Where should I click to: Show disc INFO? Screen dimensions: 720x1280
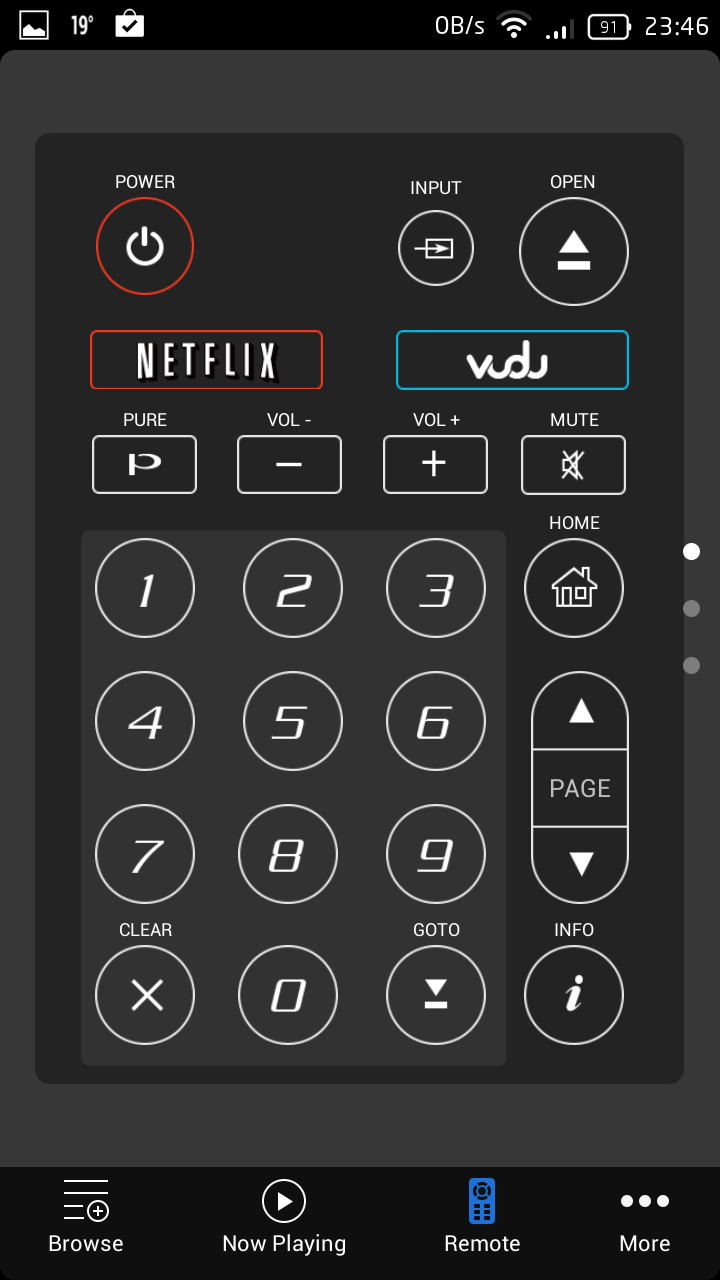click(x=574, y=995)
